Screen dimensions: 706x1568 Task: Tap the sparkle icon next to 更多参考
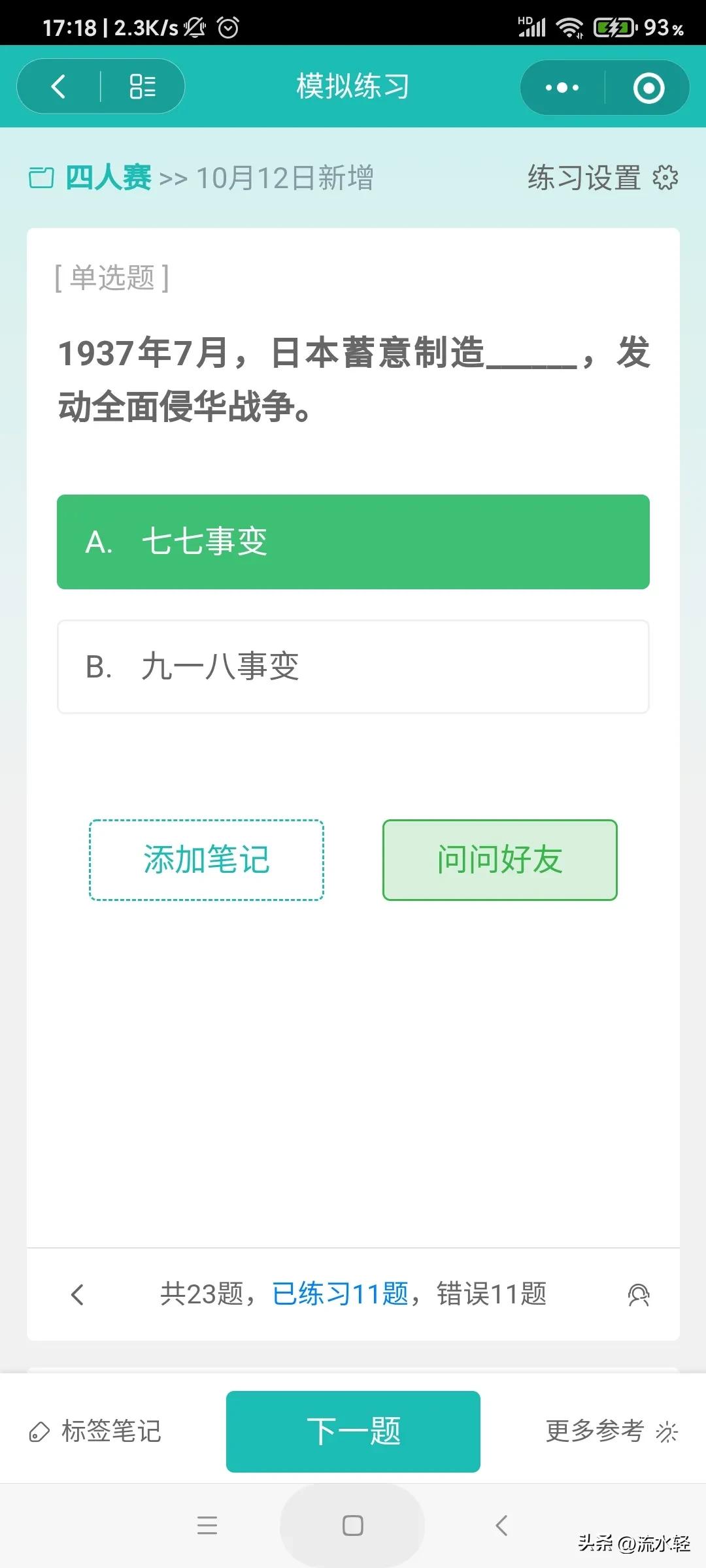pos(667,1432)
